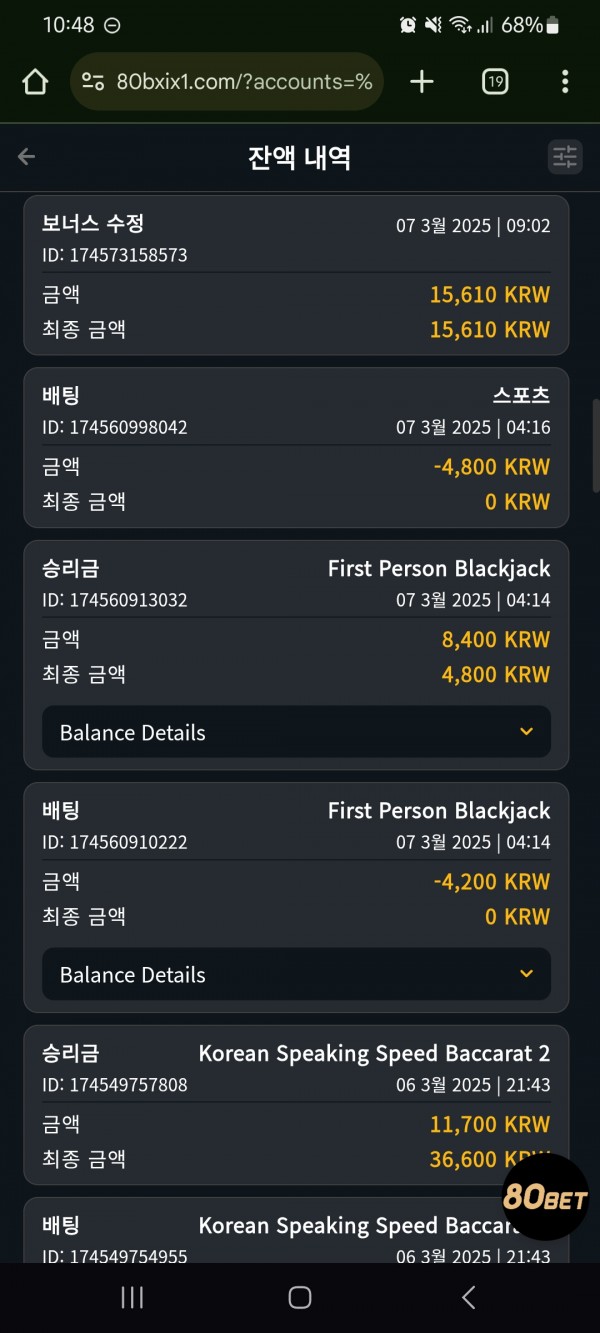The width and height of the screenshot is (600, 1333).
Task: Expand Balance Details under the -4,200 KRW bet
Action: click(x=296, y=974)
